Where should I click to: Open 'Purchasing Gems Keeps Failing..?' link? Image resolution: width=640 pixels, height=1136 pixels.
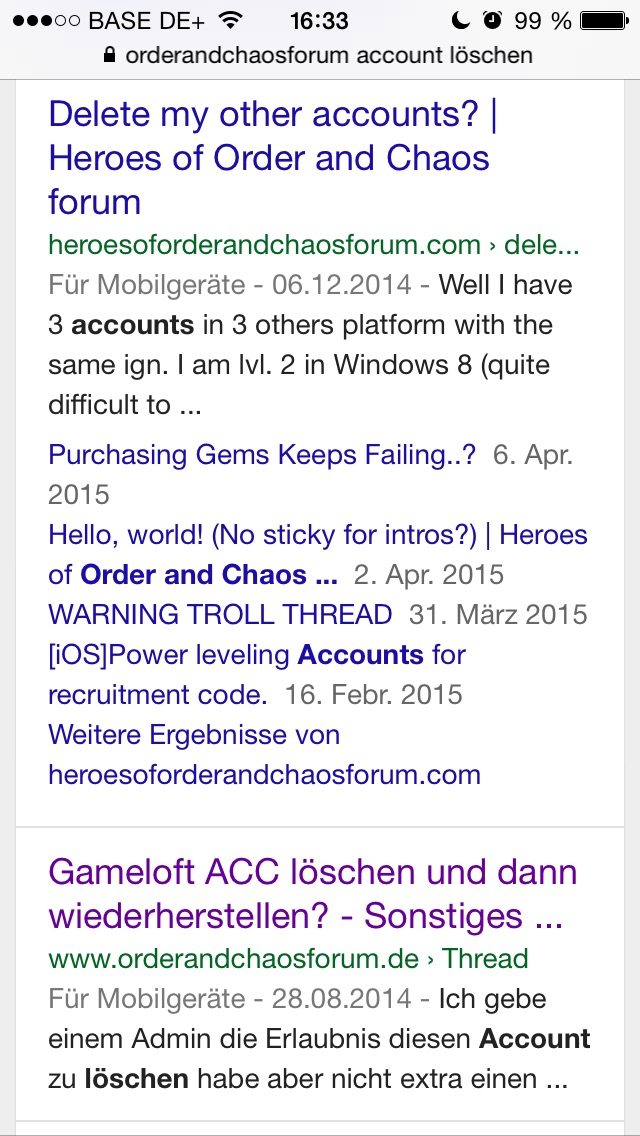click(262, 455)
